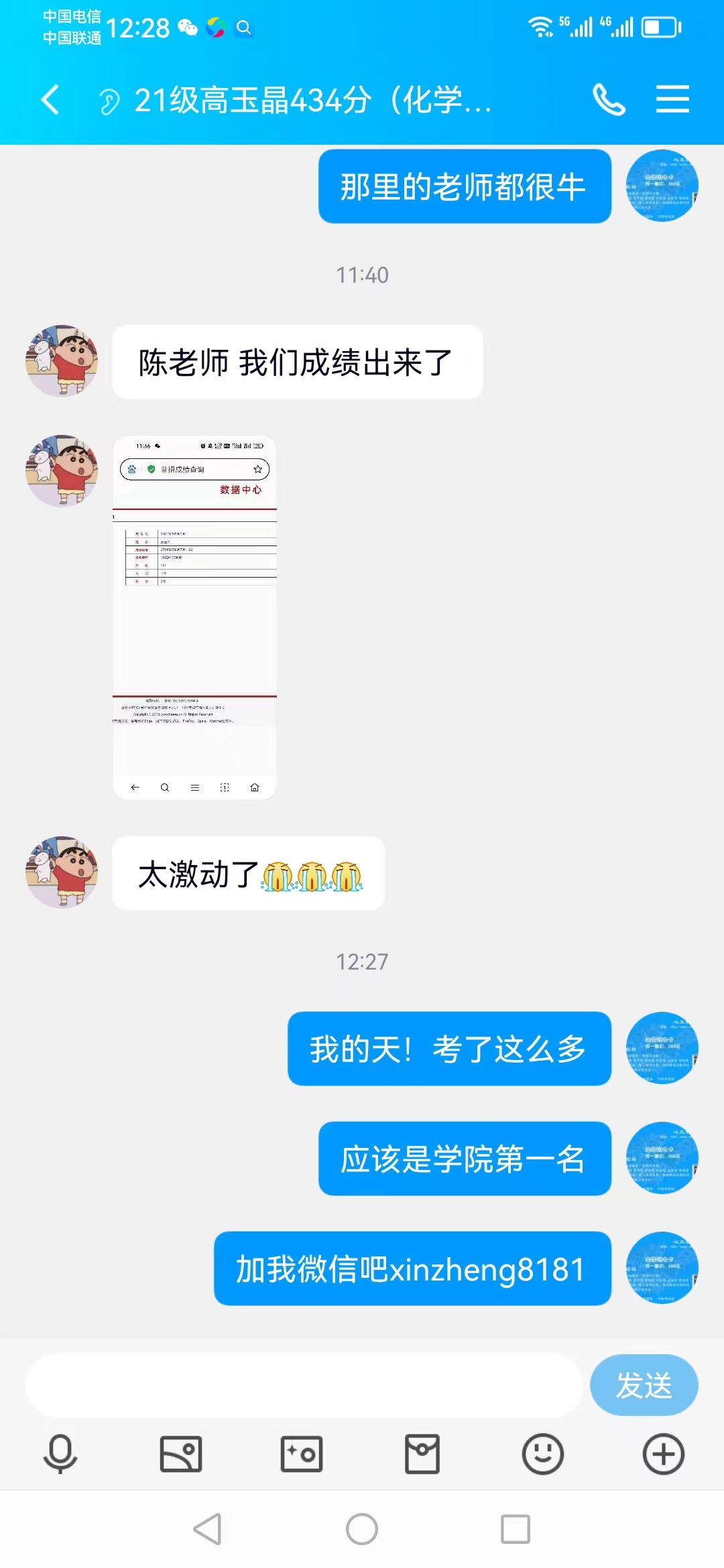Go back to the chat list
724x1568 pixels.
[50, 101]
